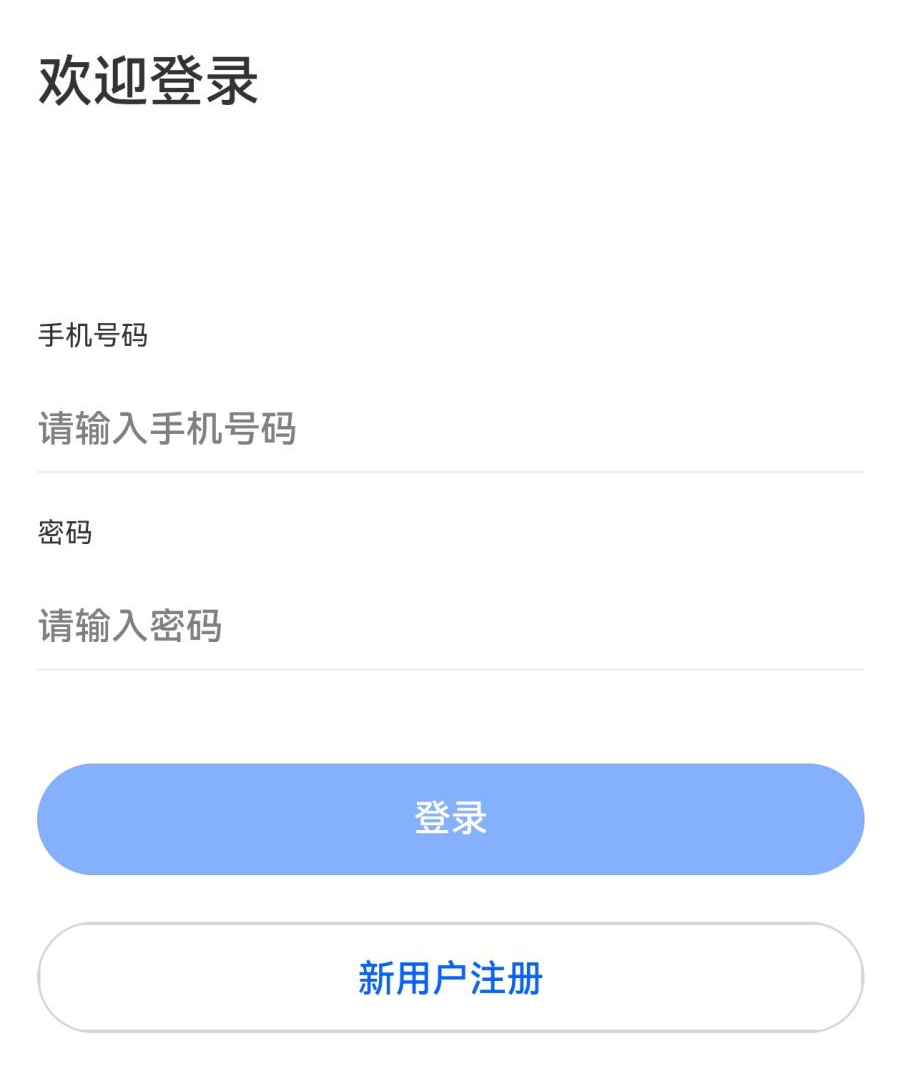Tap the blue 登录 login button

[450, 819]
